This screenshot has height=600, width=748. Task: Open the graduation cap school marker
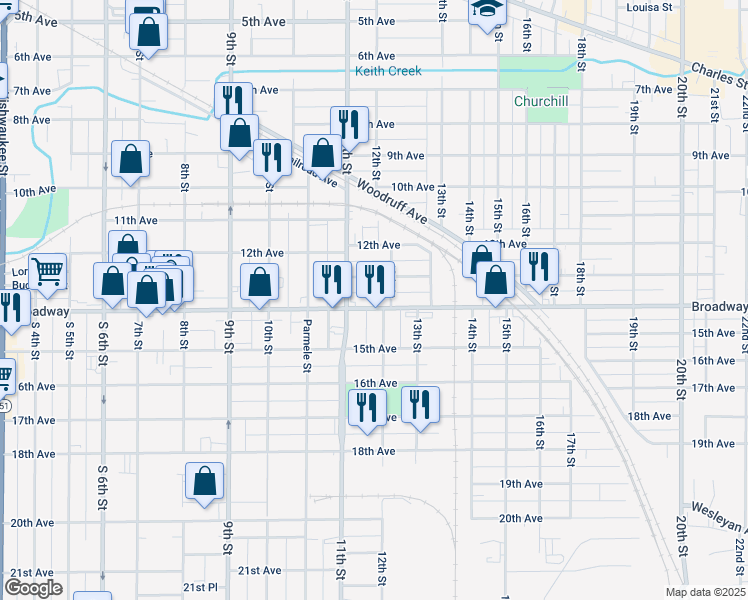coord(487,12)
